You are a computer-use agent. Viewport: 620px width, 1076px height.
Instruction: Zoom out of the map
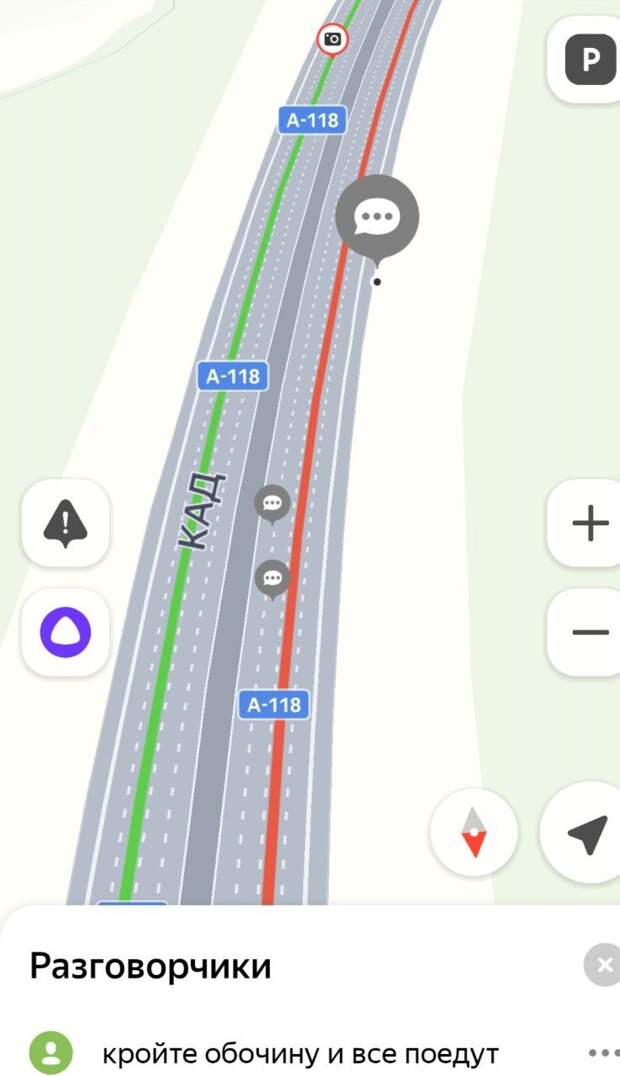point(590,632)
